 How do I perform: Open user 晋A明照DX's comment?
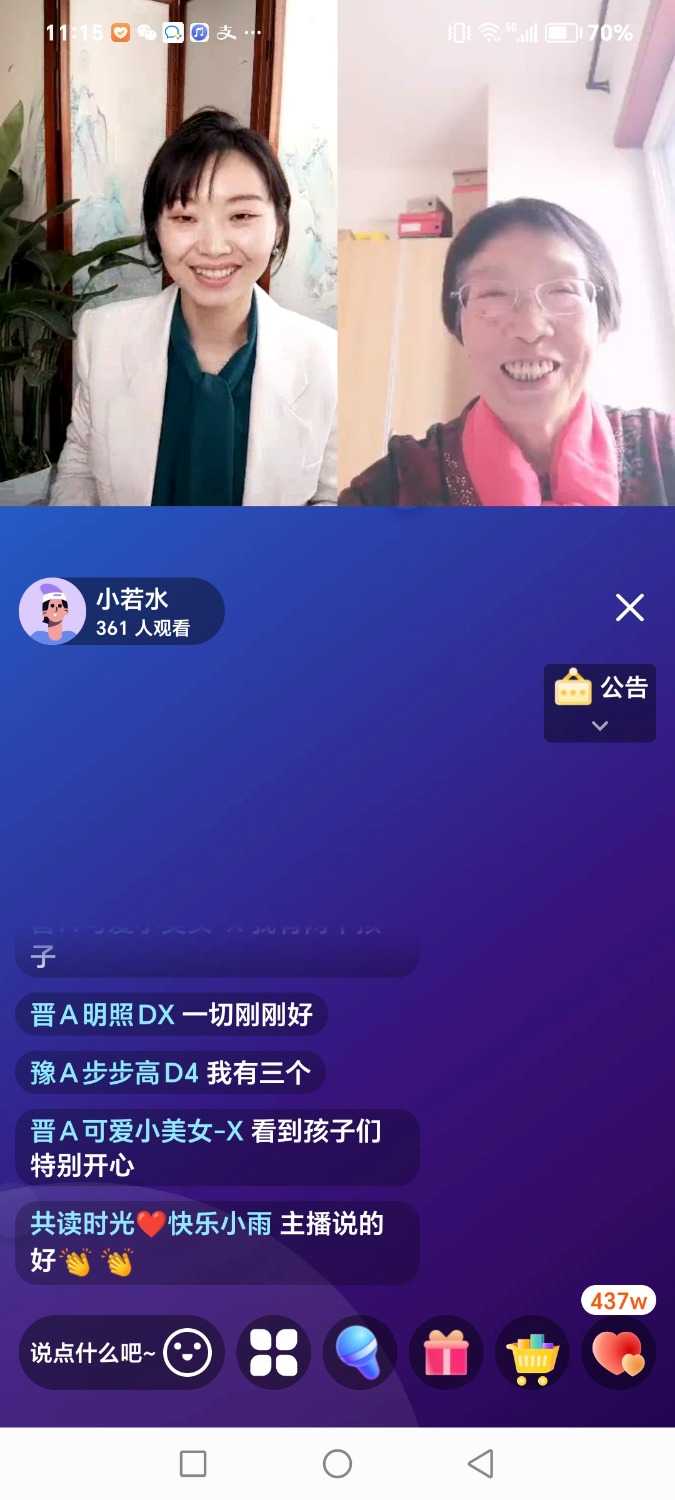click(x=171, y=1015)
